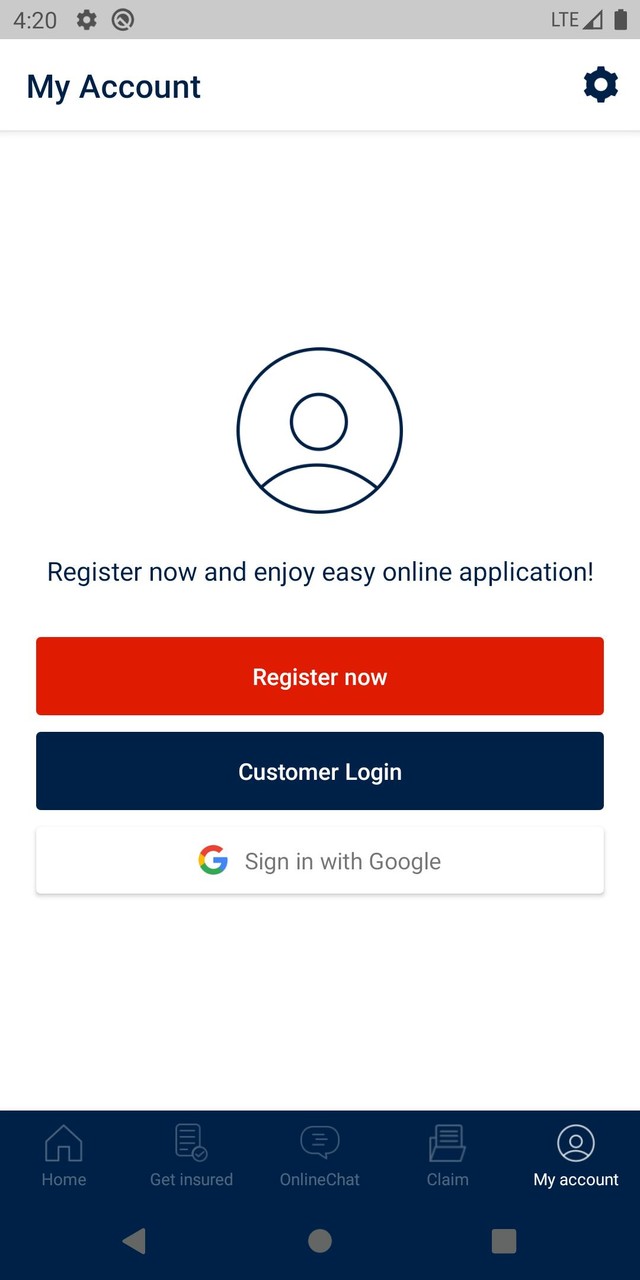Sign in with Google

click(320, 861)
